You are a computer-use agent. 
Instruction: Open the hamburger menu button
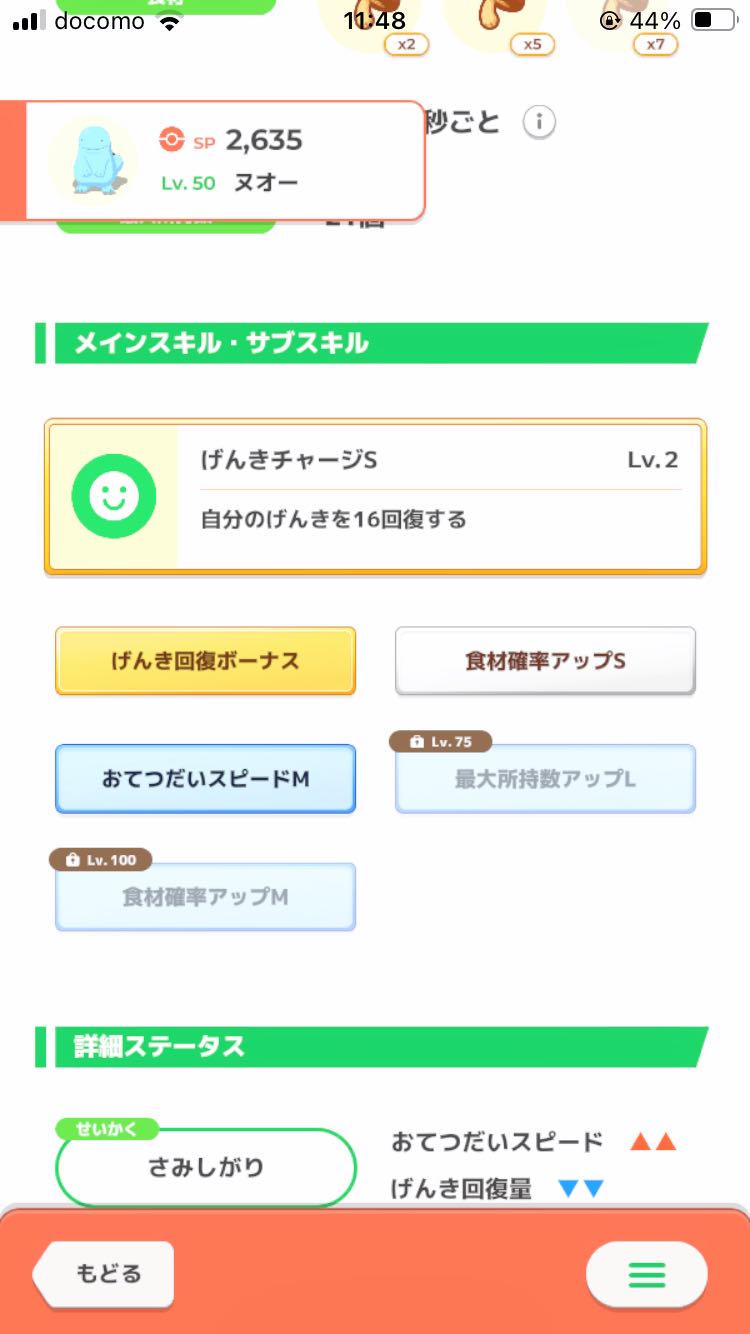pyautogui.click(x=646, y=1274)
